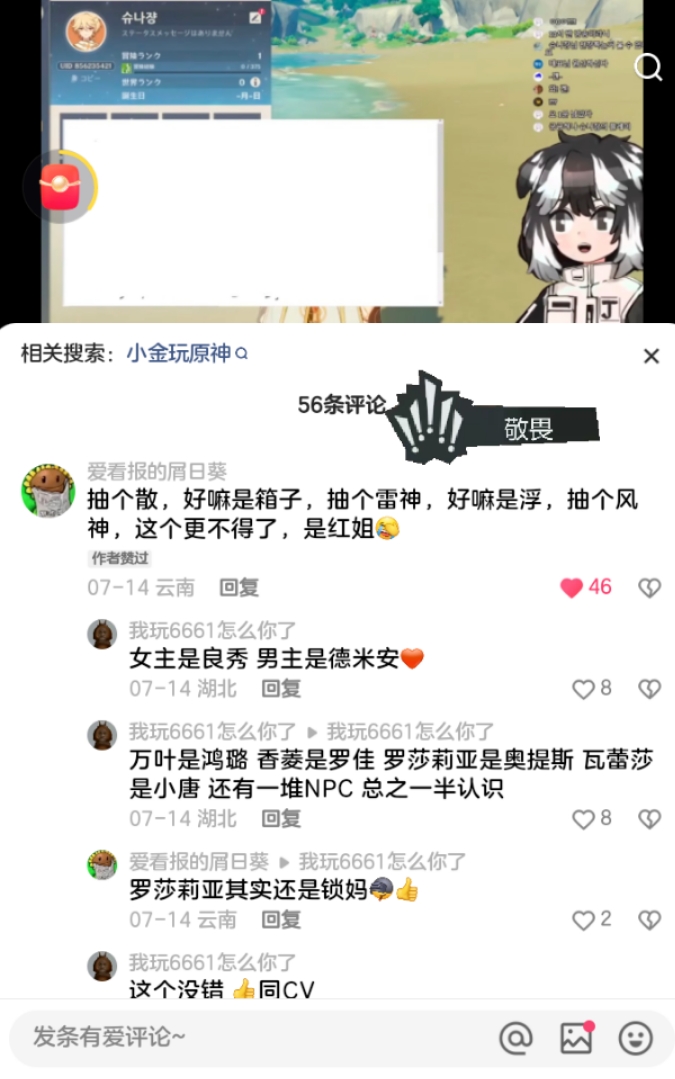675x1079 pixels.
Task: Like the reply 罗莎莉亚其实还是锁妈
Action: (583, 919)
